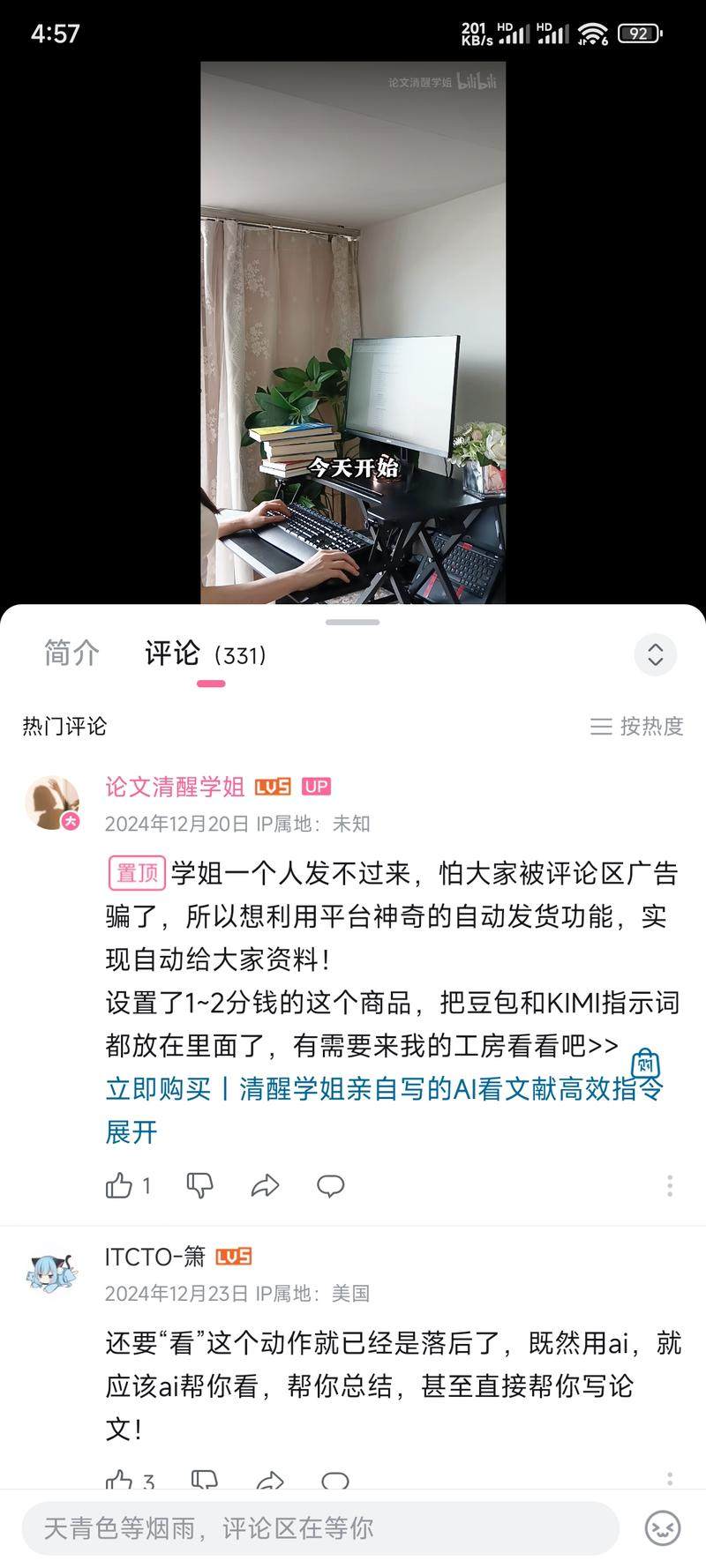This screenshot has width=706, height=1568.
Task: Share 论文清醒学姐's pinned comment
Action: click(265, 1186)
